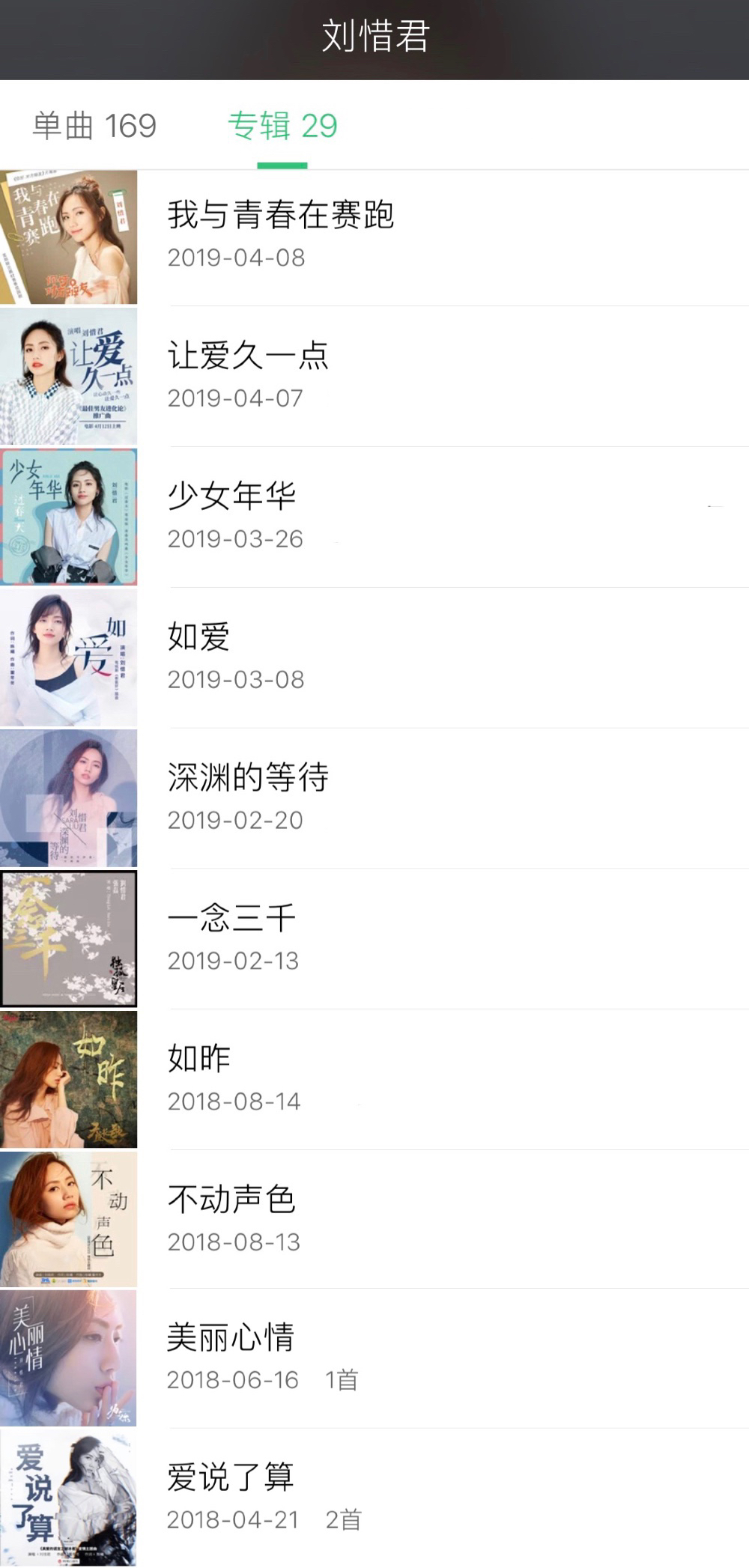The image size is (749, 1568).
Task: Select the 专辑 29 tab
Action: [282, 126]
